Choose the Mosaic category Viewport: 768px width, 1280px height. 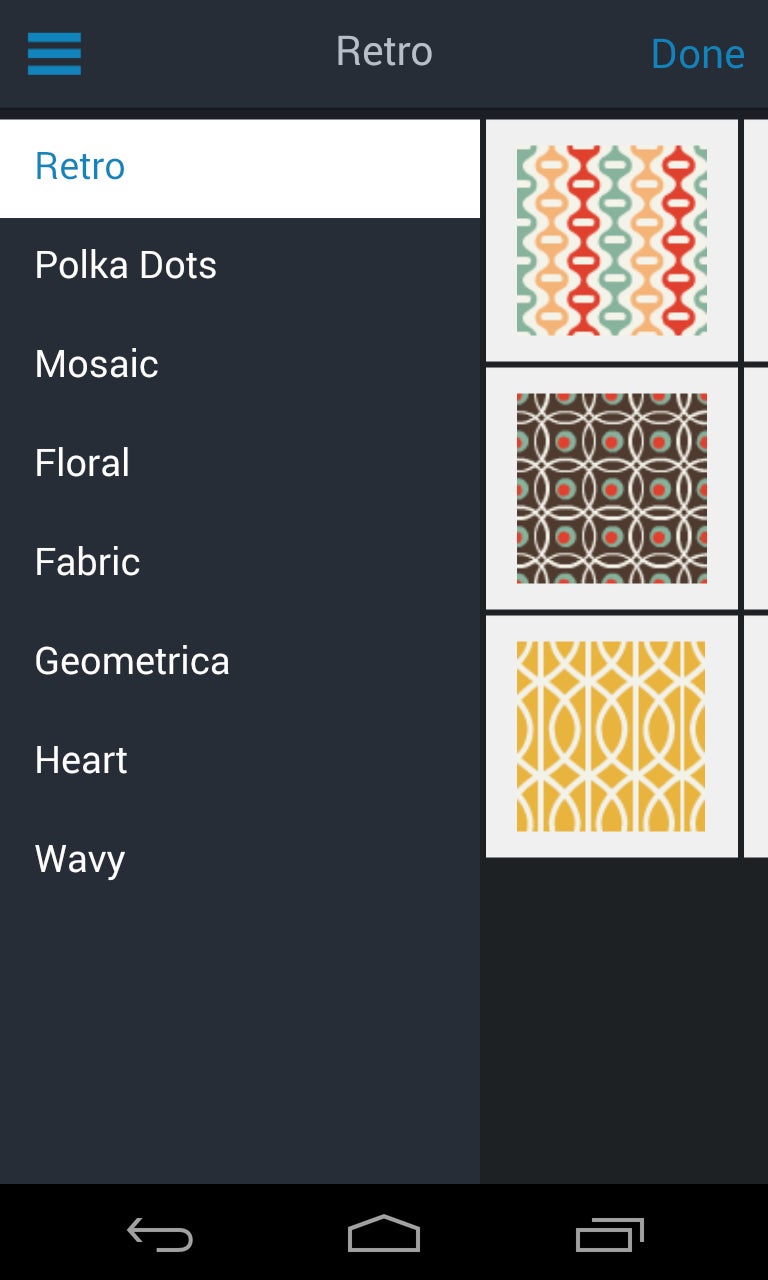240,364
